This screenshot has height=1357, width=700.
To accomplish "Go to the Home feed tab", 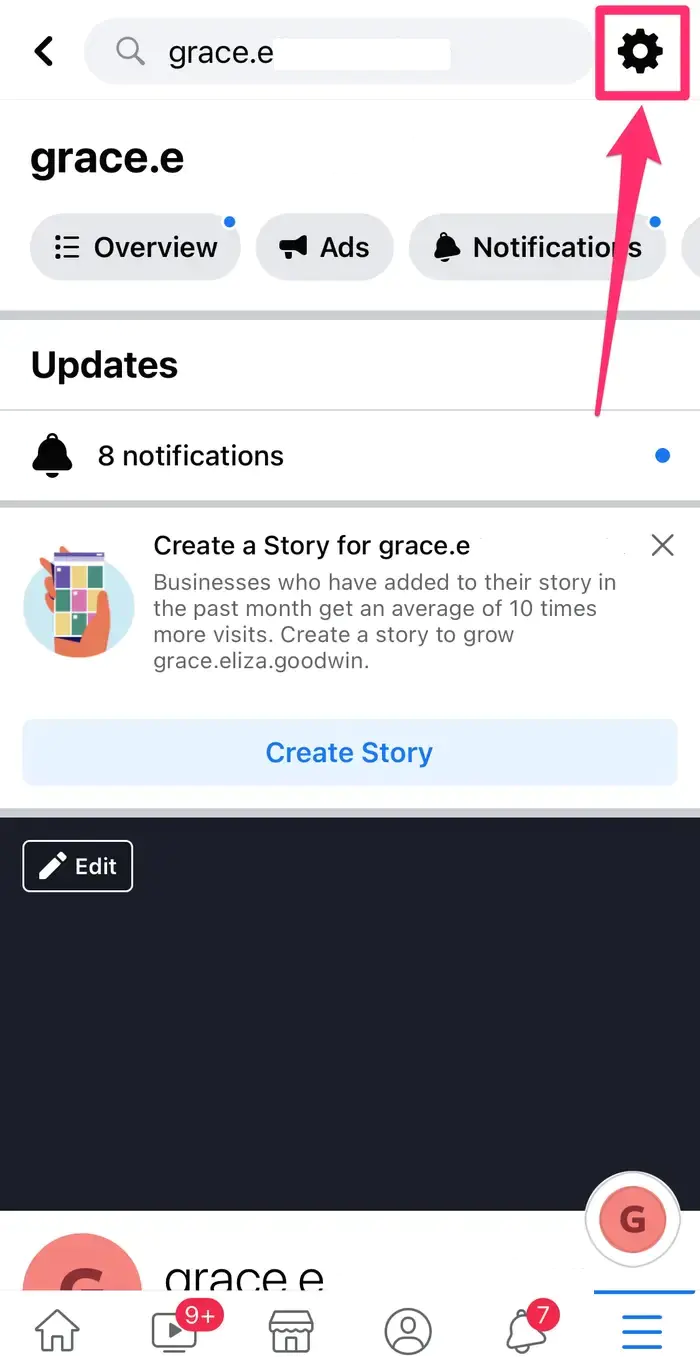I will (x=58, y=1330).
